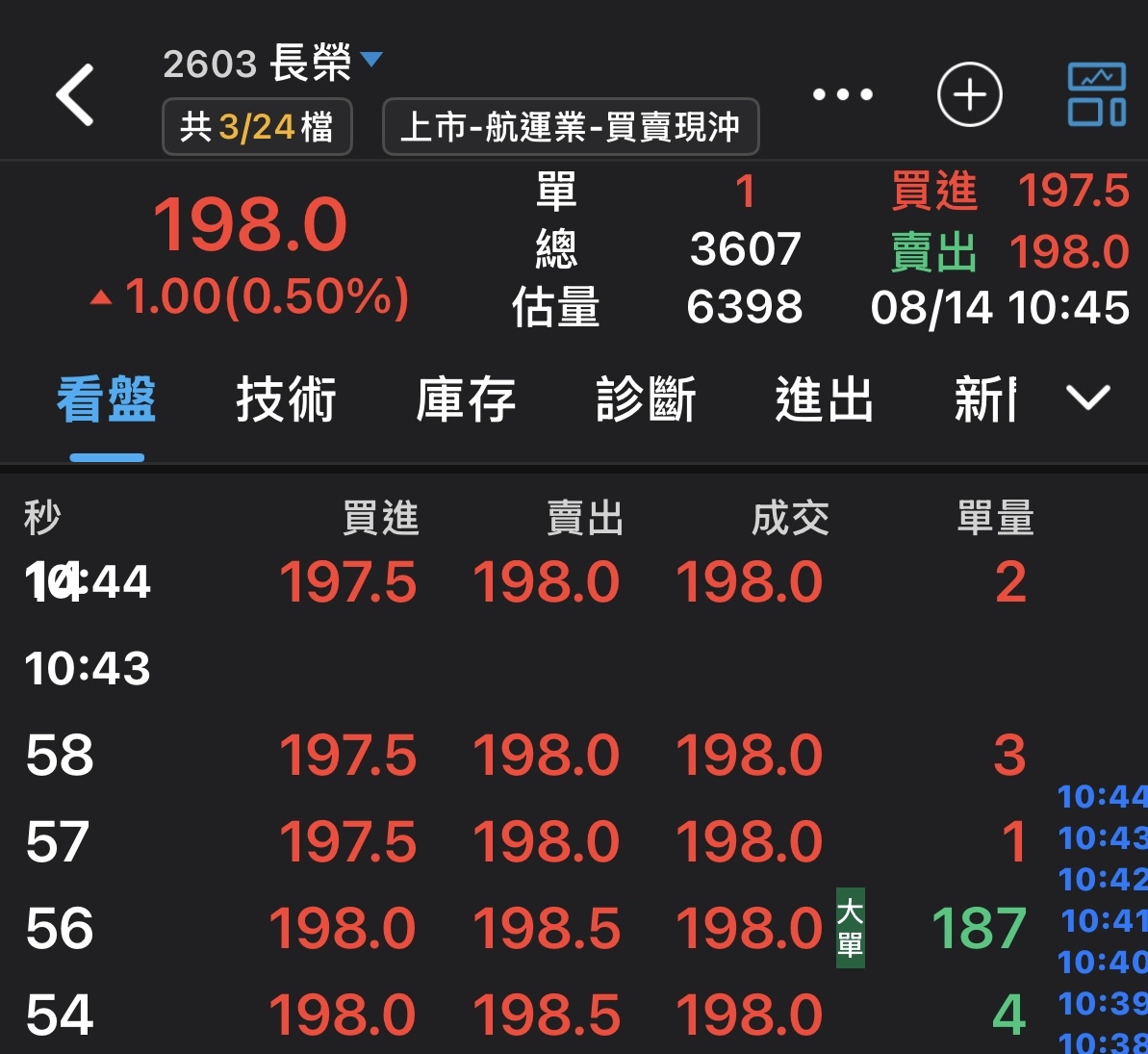Go back with the left arrow
1148x1054 pixels.
(75, 94)
